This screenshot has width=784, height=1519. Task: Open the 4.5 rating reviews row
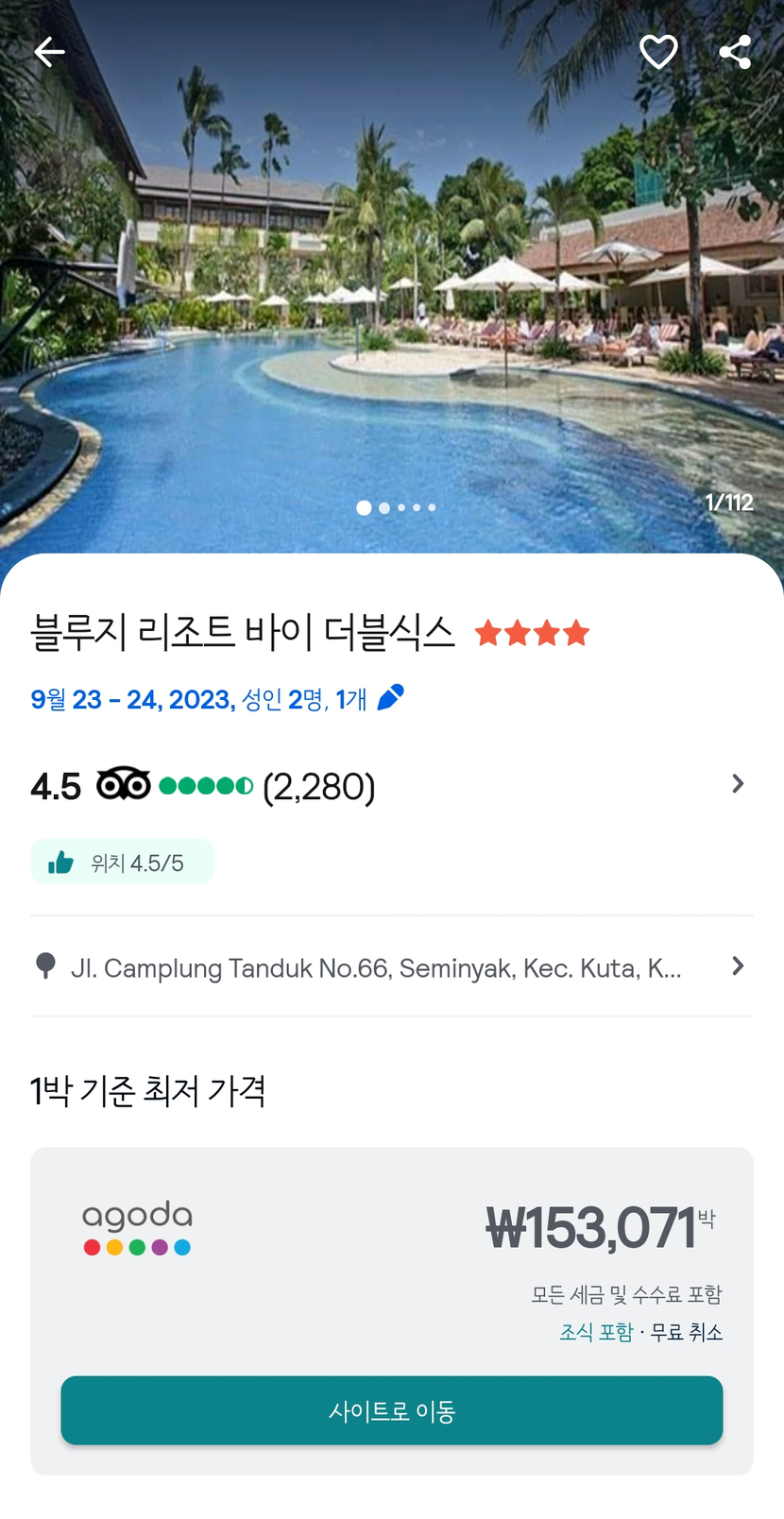point(391,785)
